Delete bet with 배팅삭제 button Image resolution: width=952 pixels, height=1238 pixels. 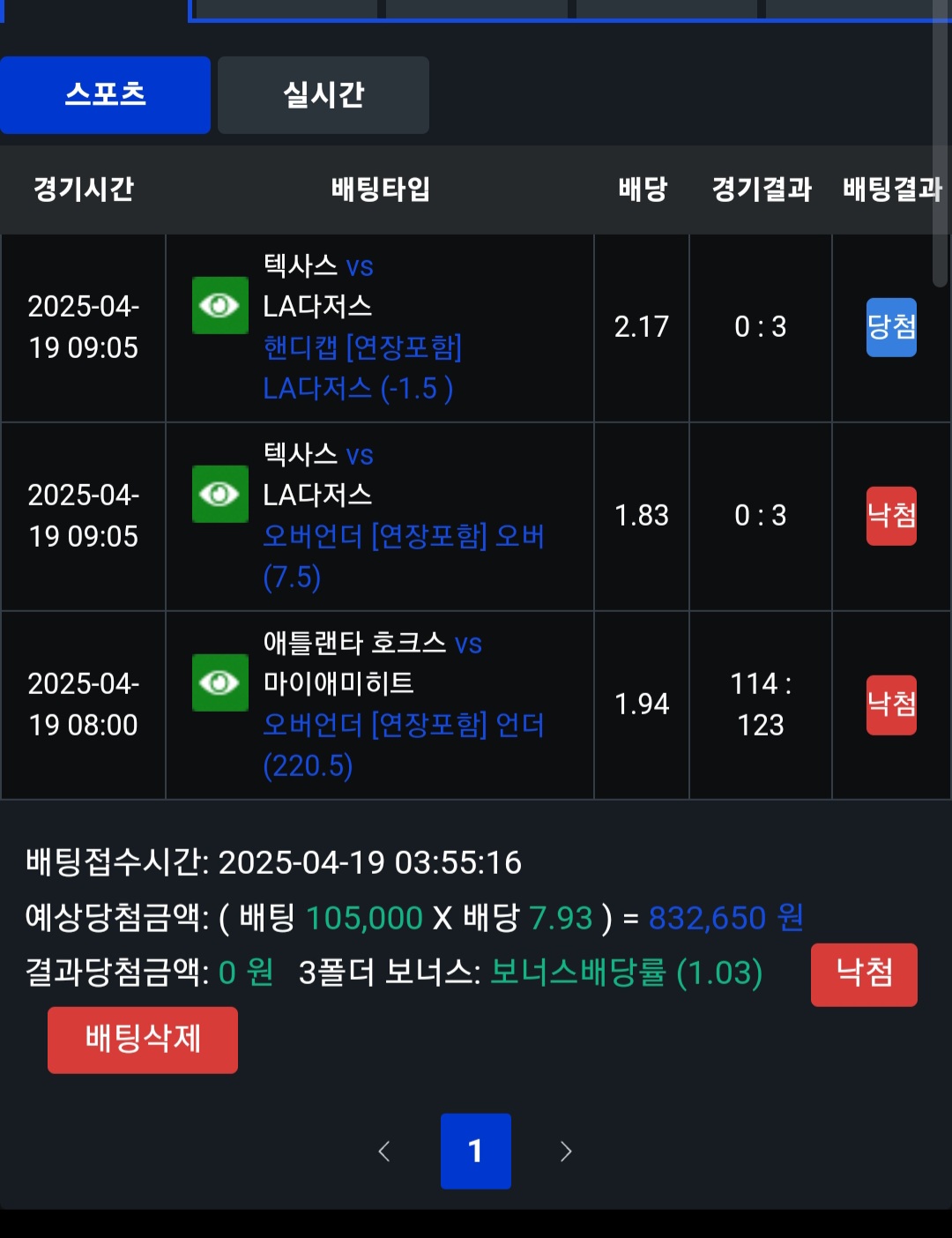[x=143, y=1040]
